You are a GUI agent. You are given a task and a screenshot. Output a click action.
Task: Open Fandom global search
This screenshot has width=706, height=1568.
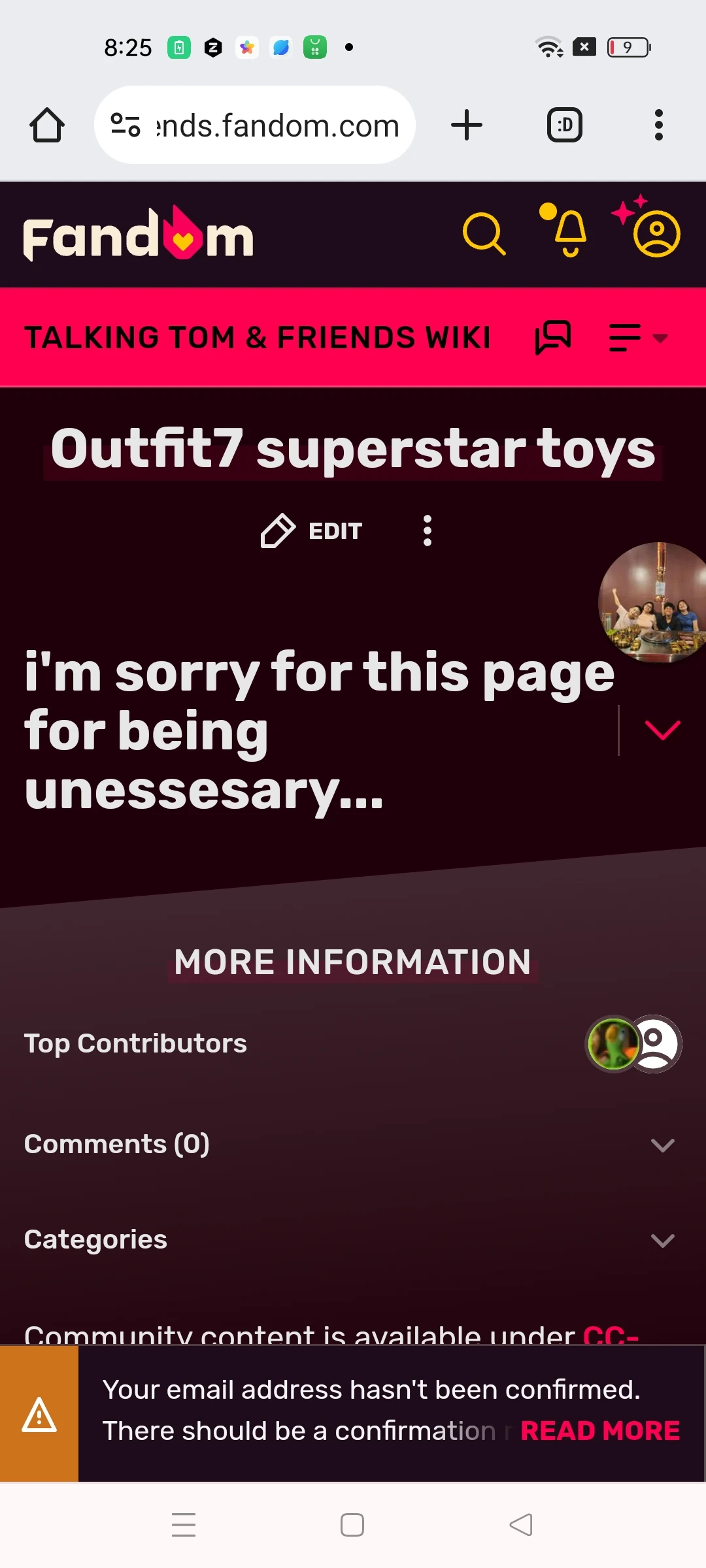coord(484,235)
